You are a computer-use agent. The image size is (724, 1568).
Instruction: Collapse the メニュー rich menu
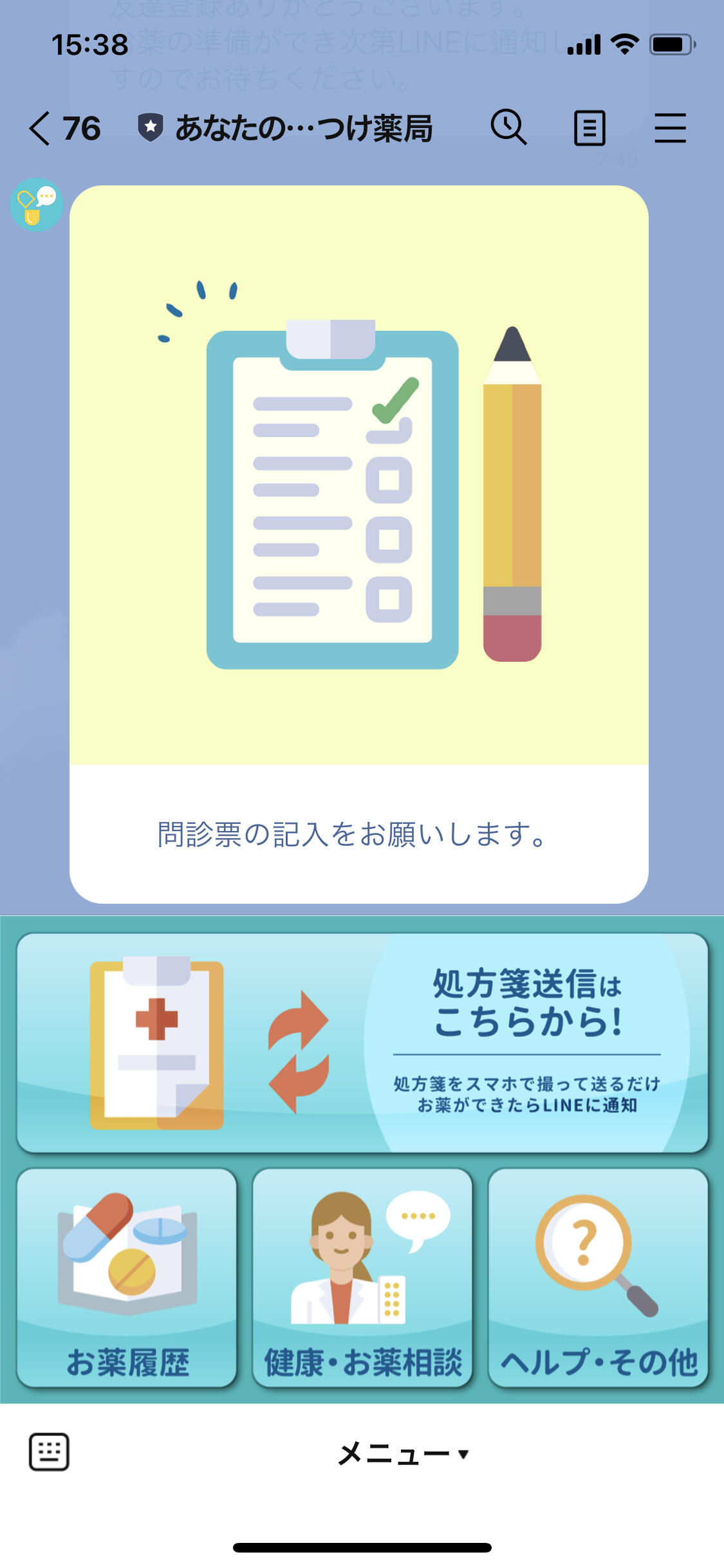pyautogui.click(x=404, y=1453)
